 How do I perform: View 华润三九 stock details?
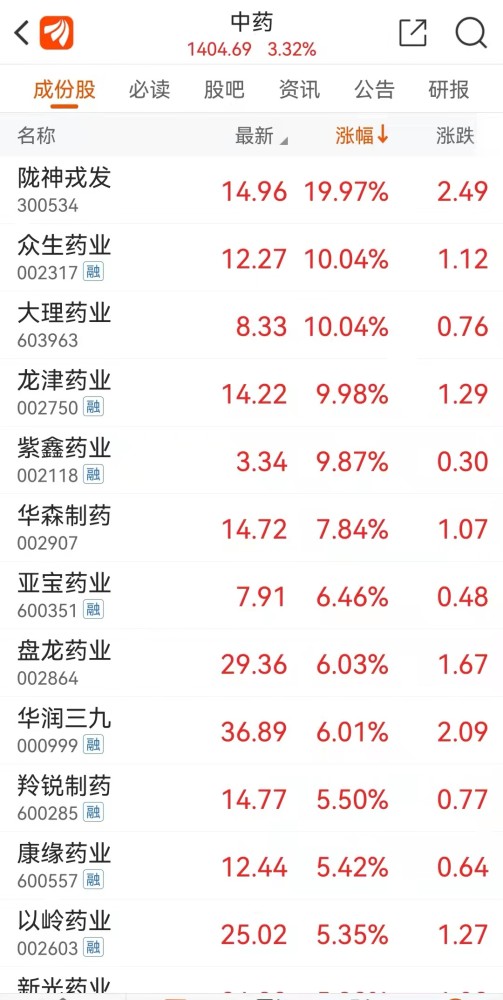(x=251, y=731)
